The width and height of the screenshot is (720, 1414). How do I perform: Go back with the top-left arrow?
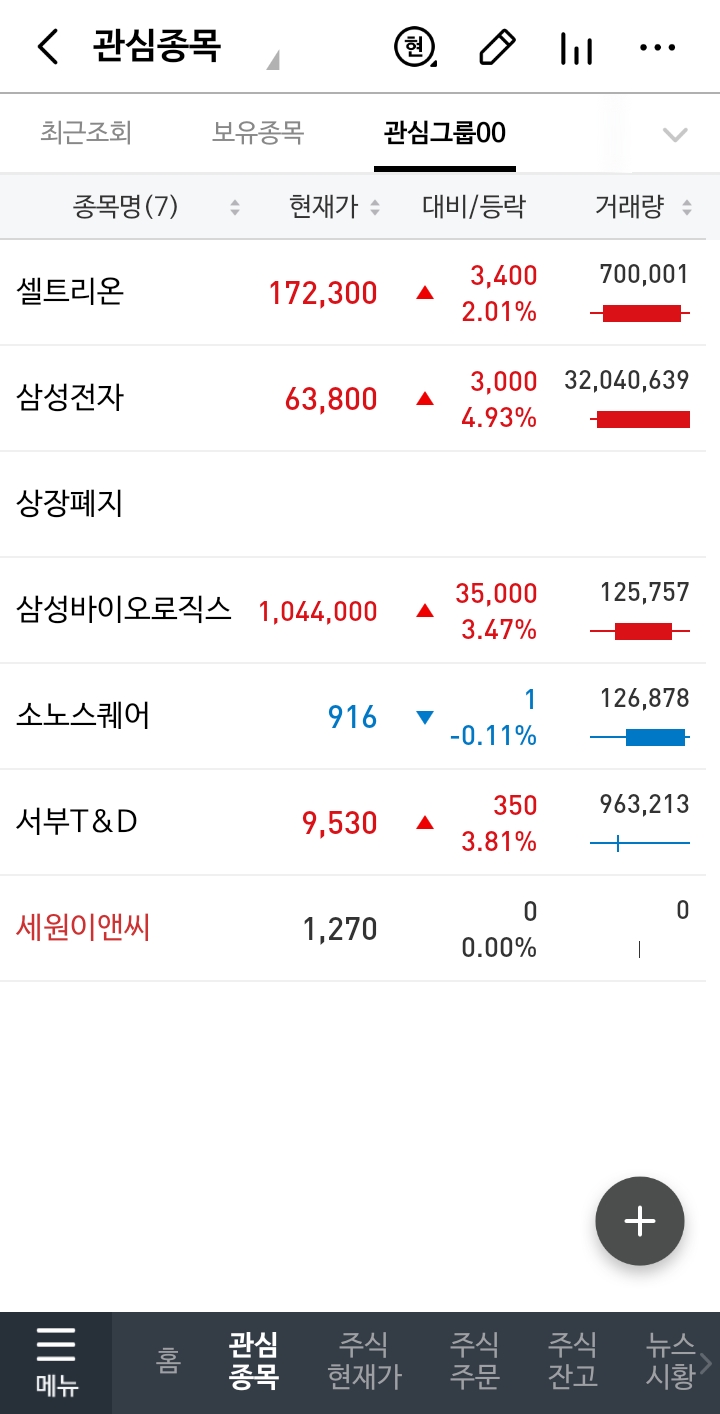click(47, 47)
